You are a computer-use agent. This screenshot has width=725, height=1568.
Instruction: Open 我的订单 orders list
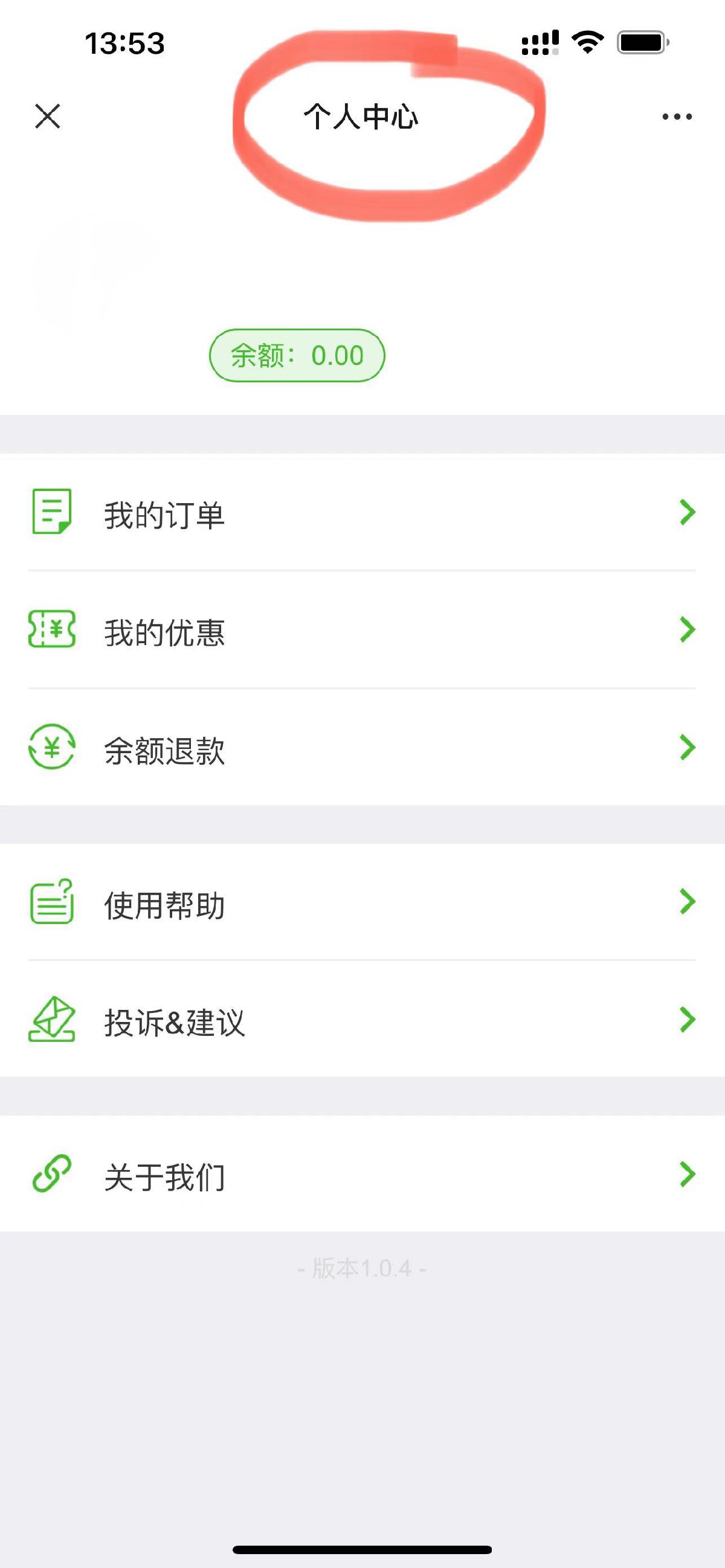click(361, 513)
